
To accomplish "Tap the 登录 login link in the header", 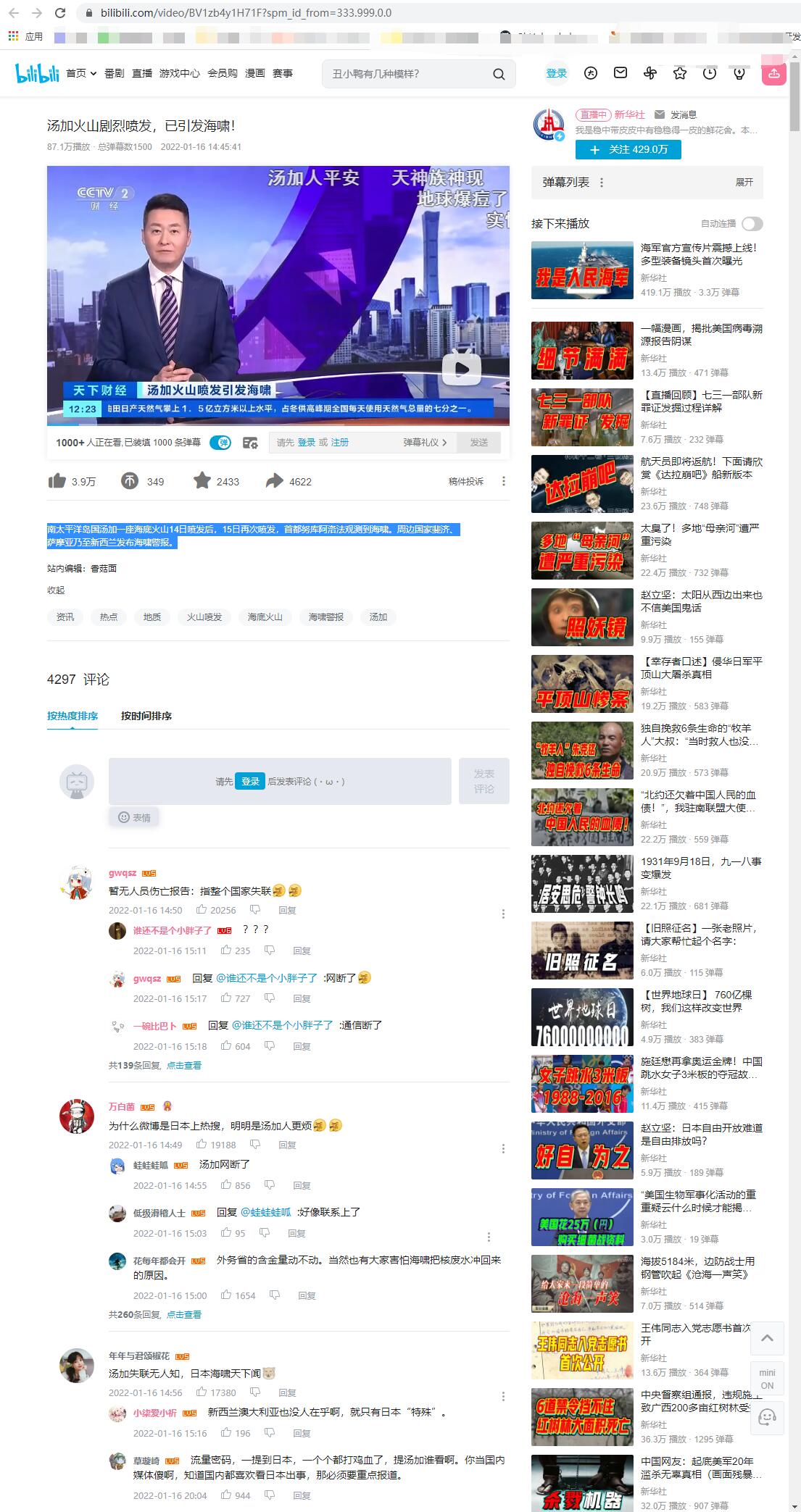I will (x=556, y=73).
